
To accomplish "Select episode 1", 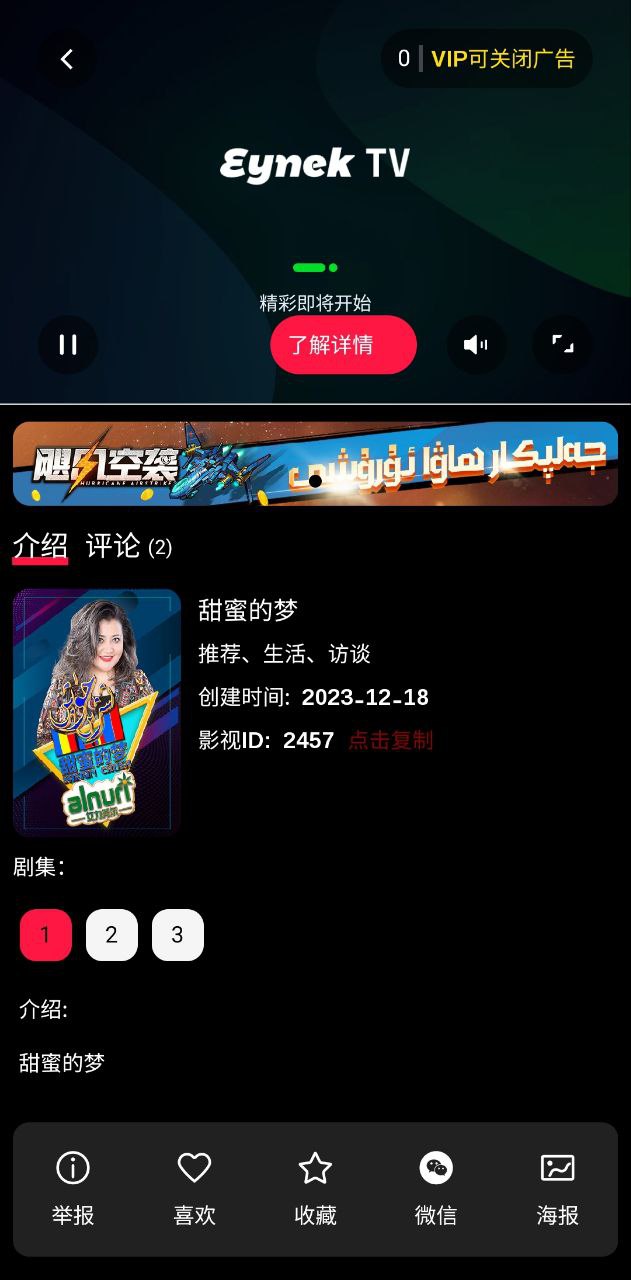I will point(46,935).
